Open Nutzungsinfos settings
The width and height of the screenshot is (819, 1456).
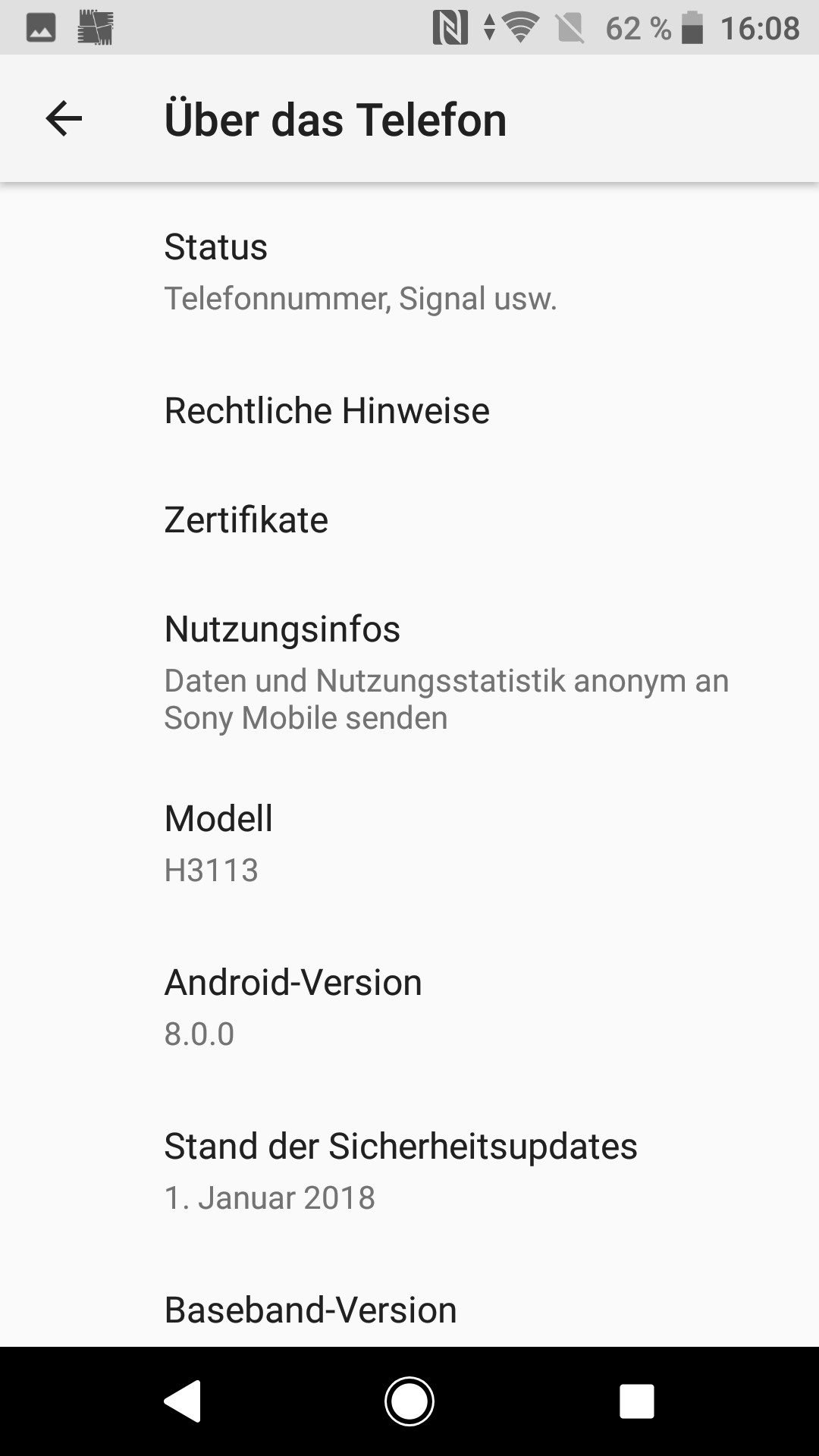pyautogui.click(x=409, y=672)
